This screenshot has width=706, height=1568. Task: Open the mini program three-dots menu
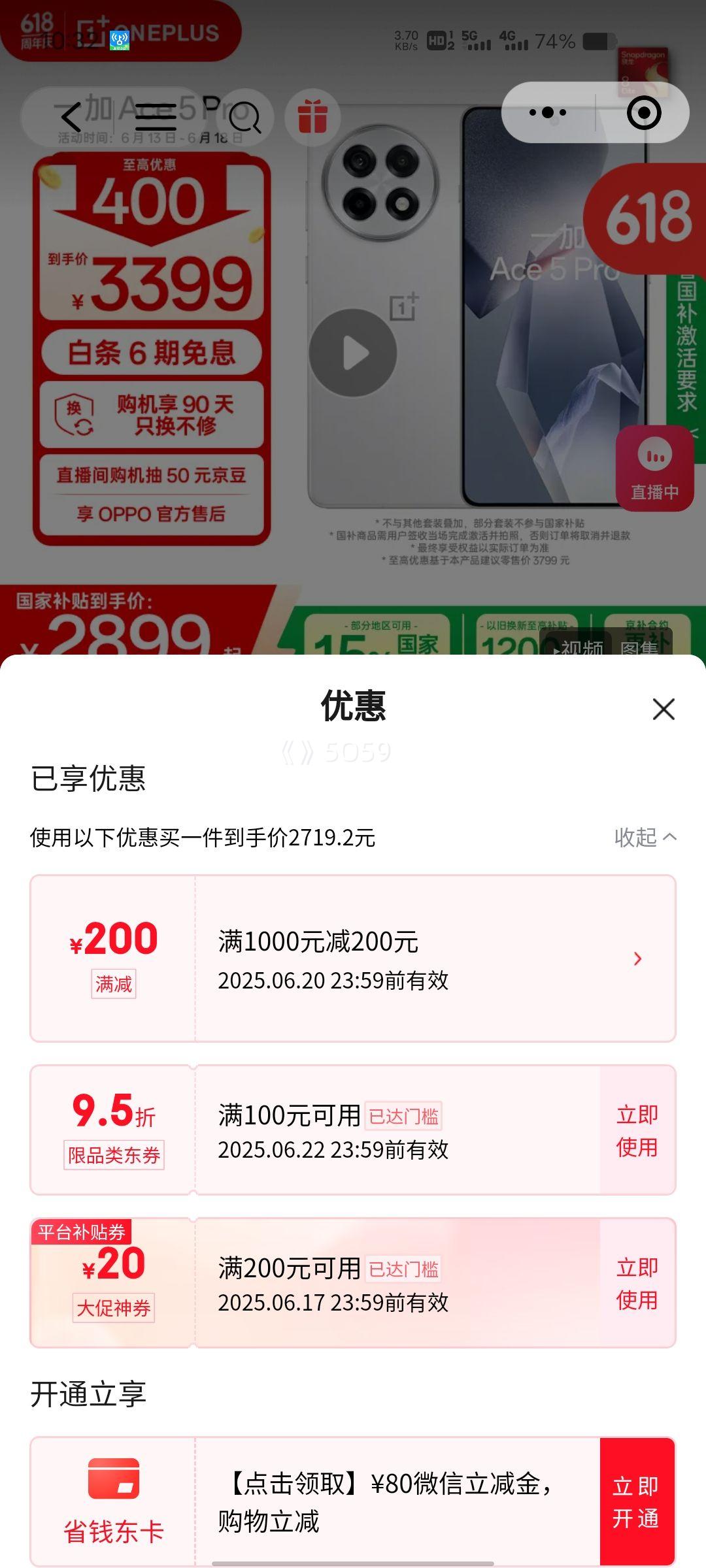[x=548, y=112]
